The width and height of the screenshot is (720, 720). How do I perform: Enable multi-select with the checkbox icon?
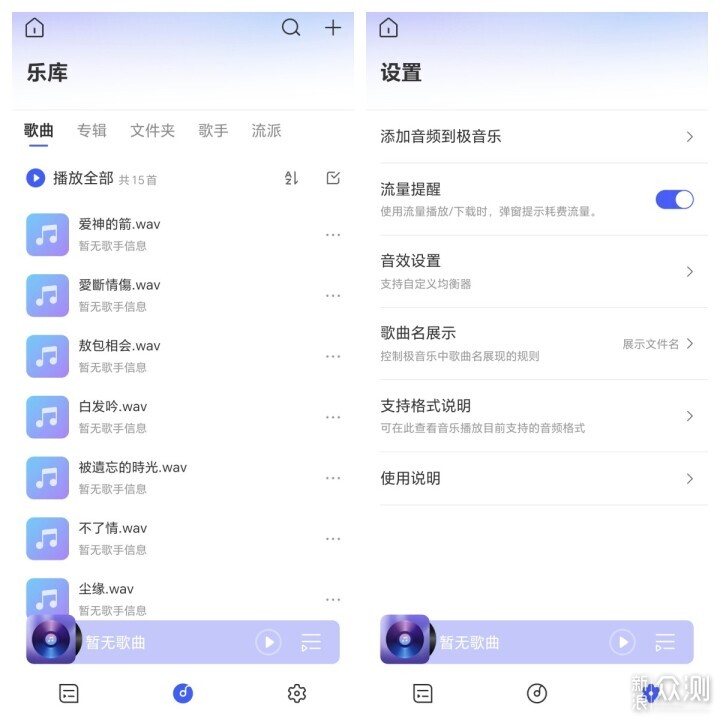point(333,178)
